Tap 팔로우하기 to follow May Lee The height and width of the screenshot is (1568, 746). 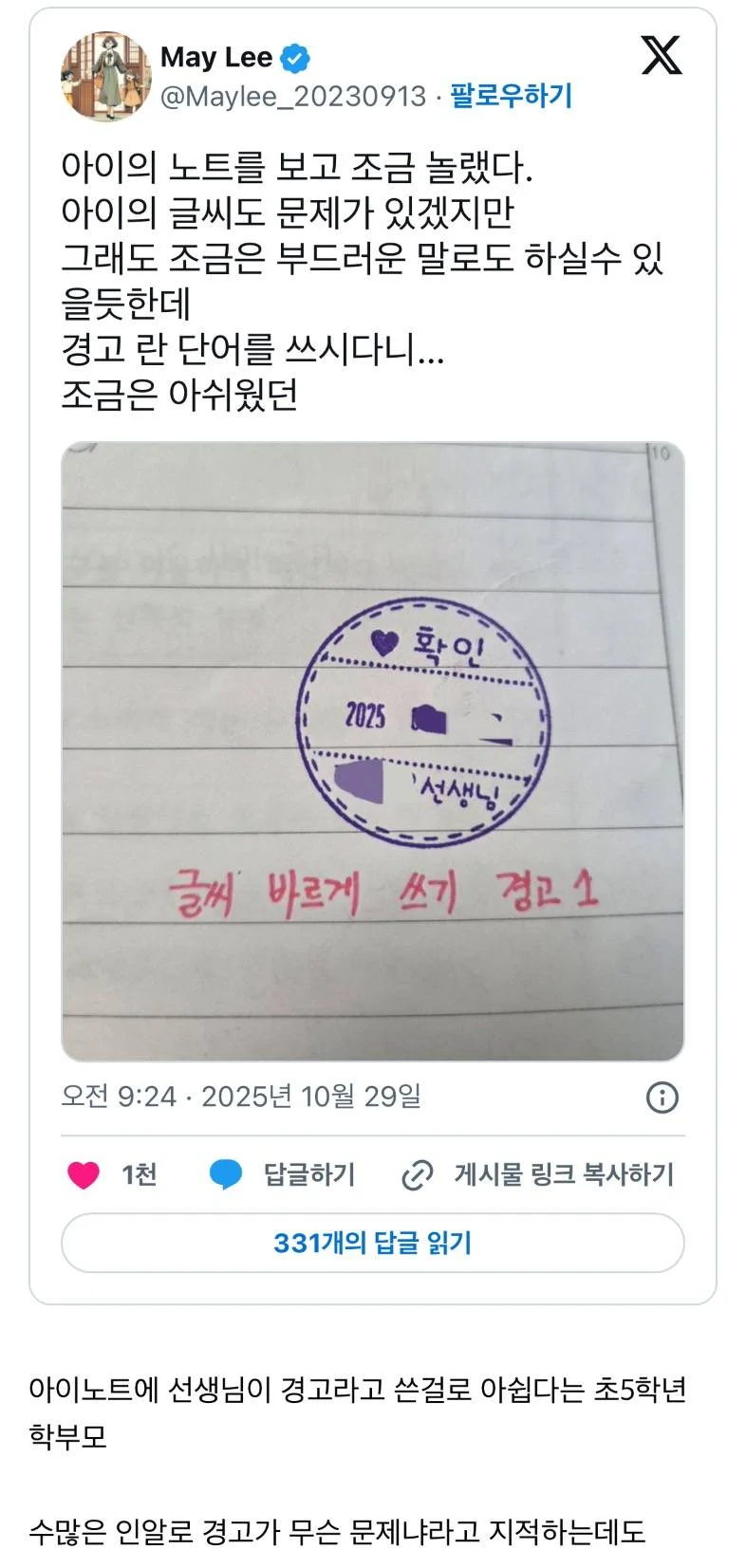pos(511,96)
